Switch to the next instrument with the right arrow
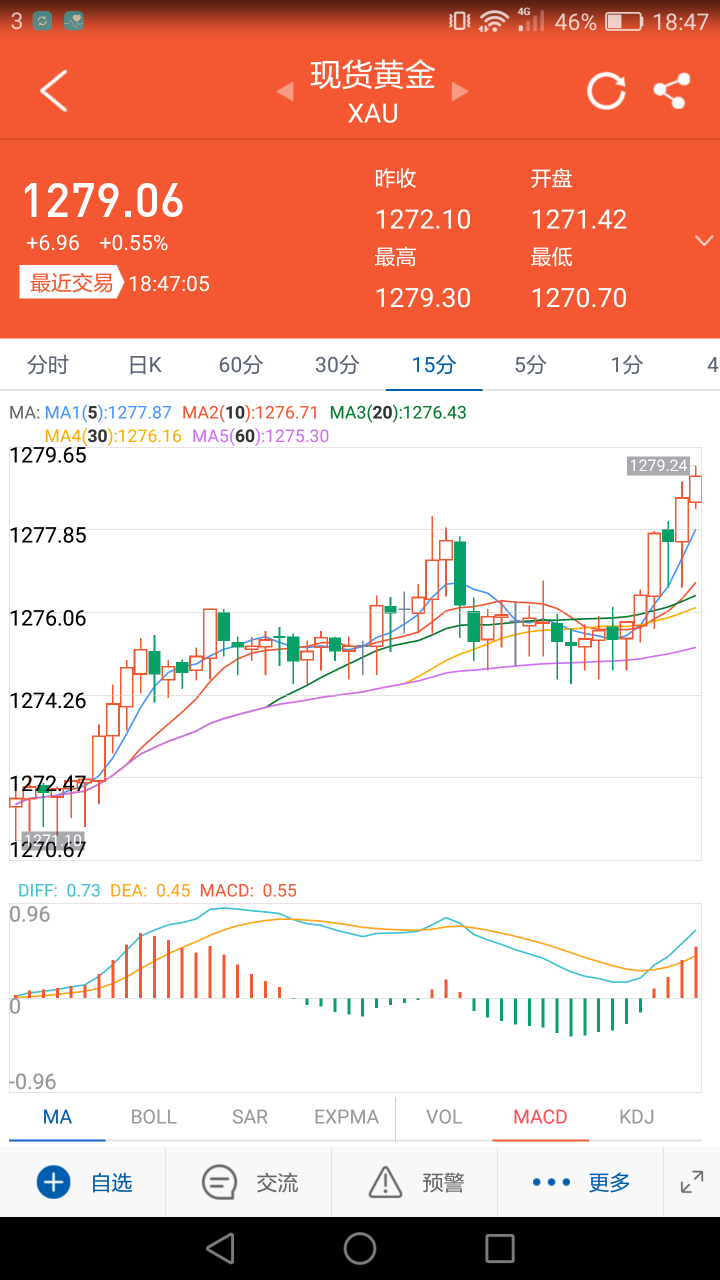 460,92
